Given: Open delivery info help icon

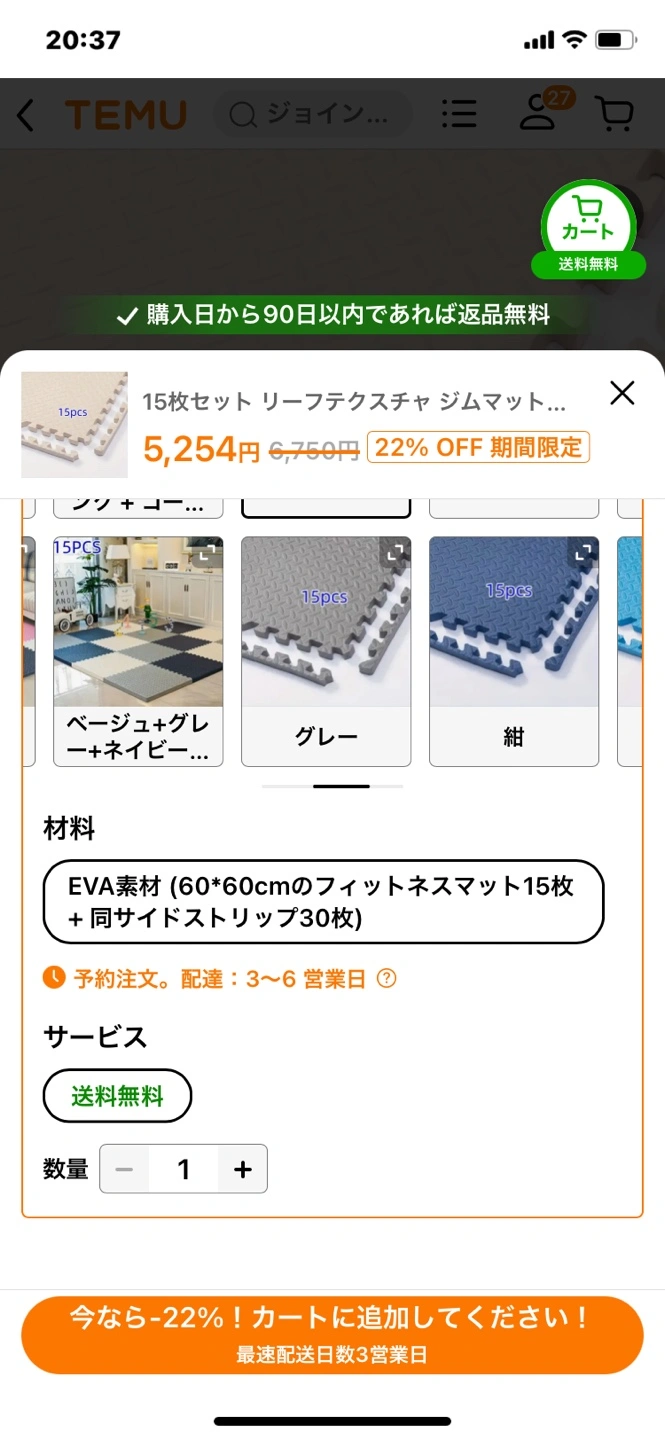Looking at the screenshot, I should (x=387, y=978).
